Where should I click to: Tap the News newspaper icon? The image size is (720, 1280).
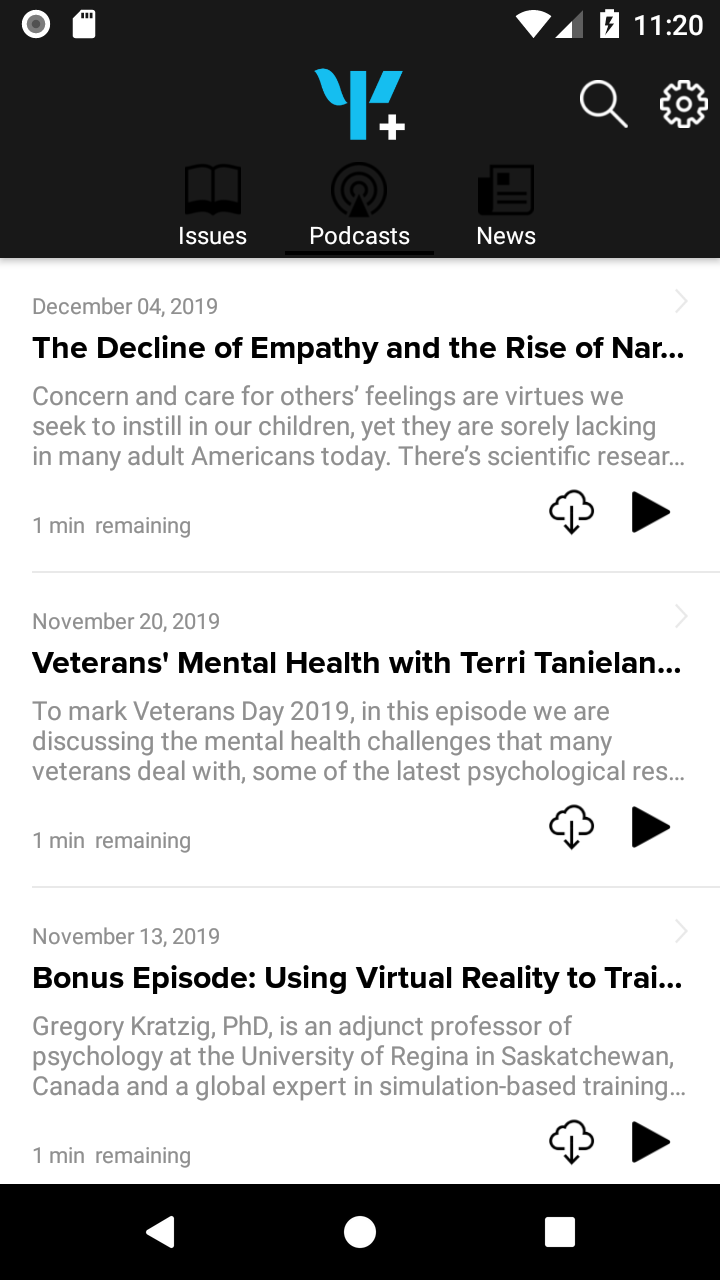506,188
